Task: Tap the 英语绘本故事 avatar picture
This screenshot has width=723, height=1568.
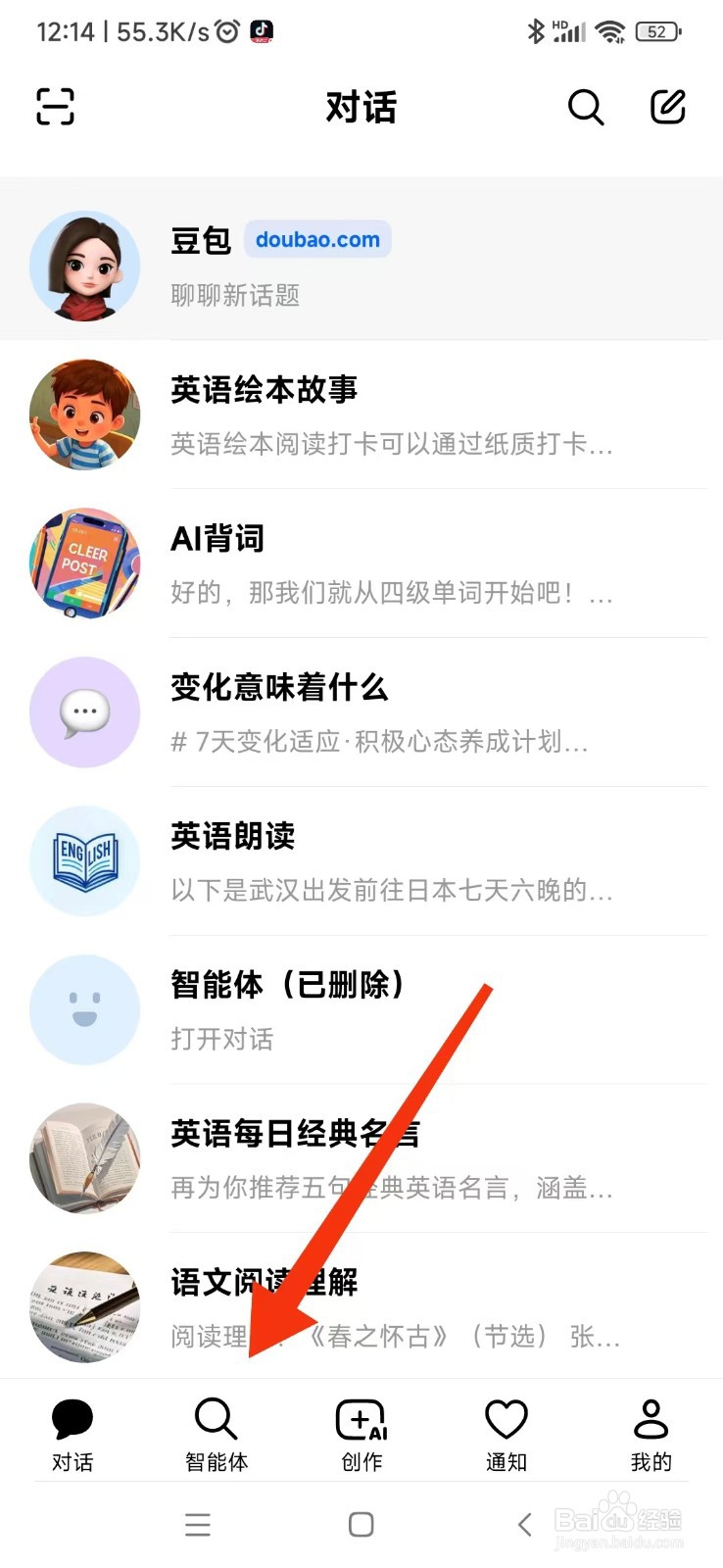Action: 85,415
